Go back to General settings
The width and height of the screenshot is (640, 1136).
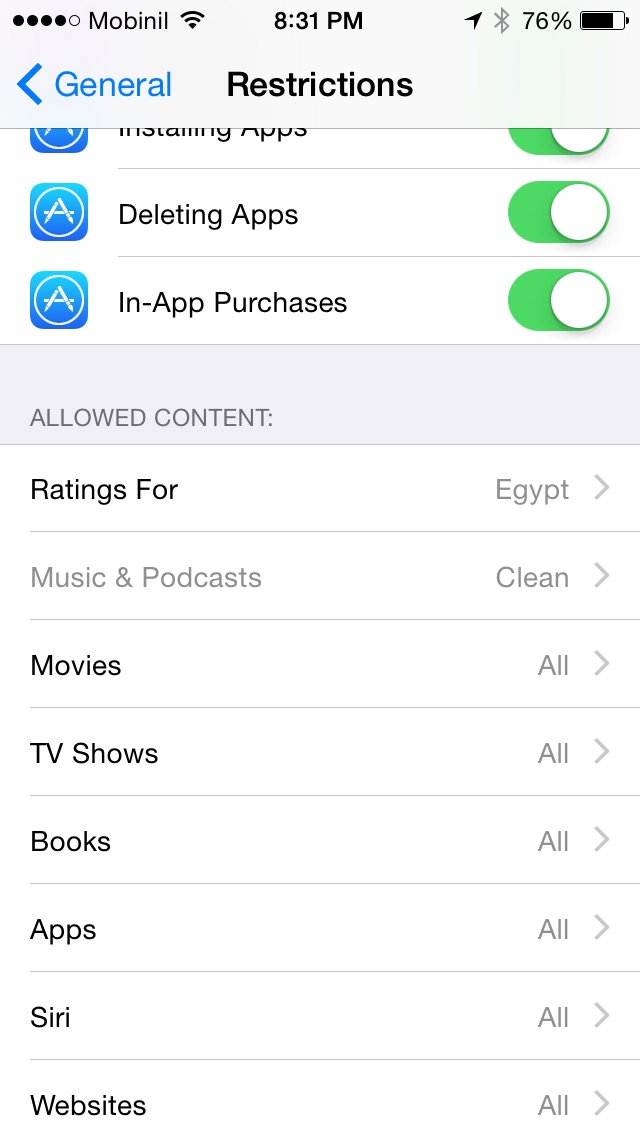95,85
